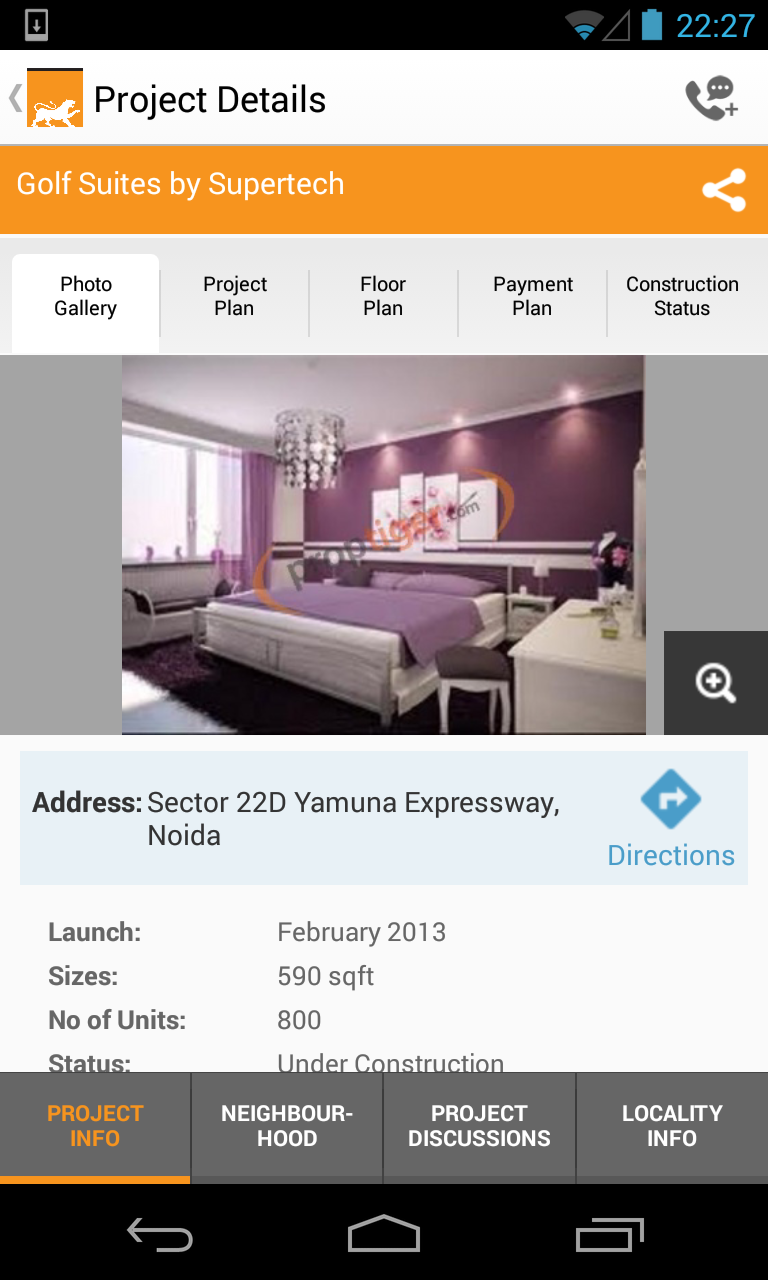View the Payment Plan tab
This screenshot has width=768, height=1280.
(x=532, y=297)
